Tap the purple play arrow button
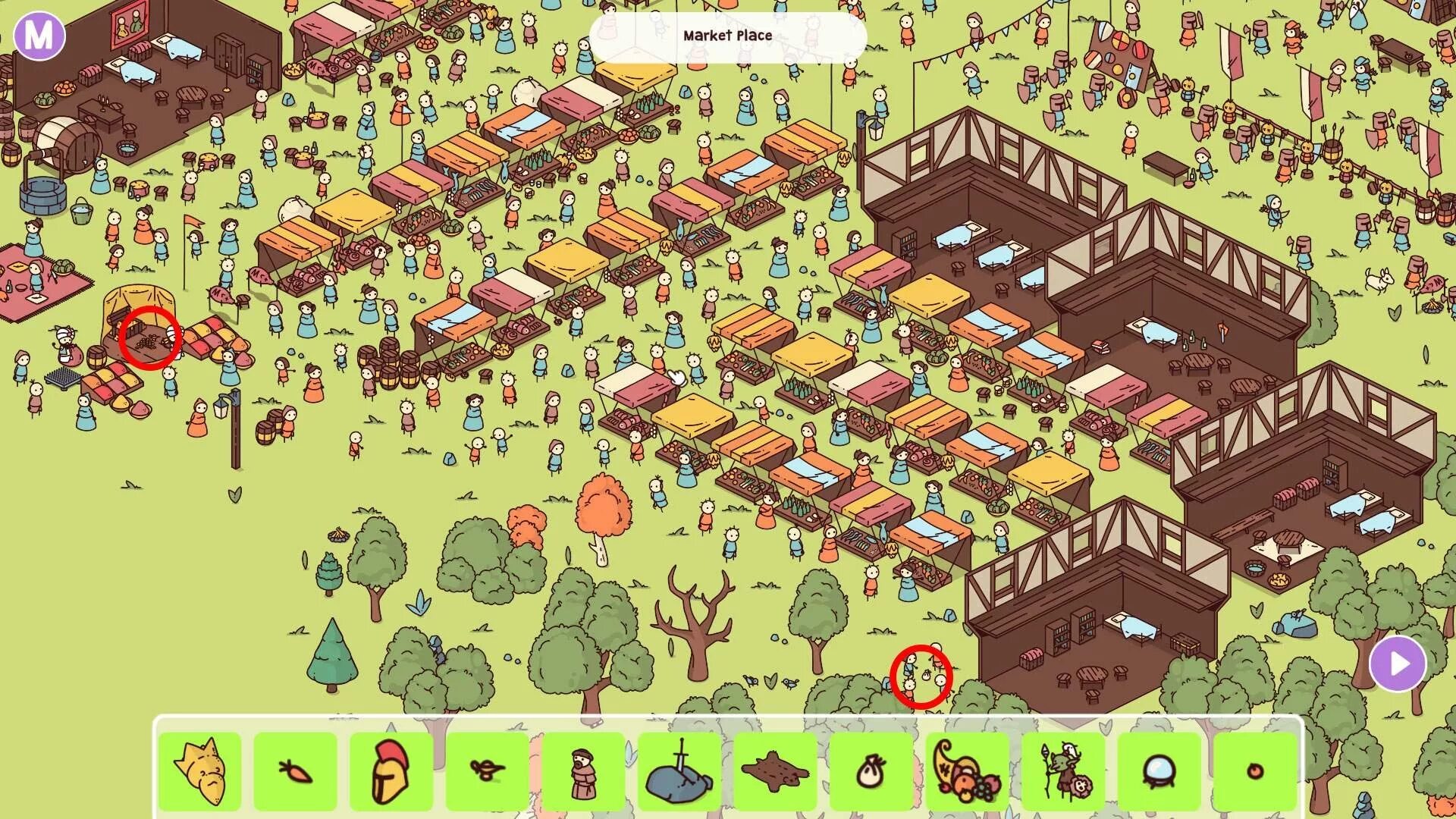The height and width of the screenshot is (819, 1456). (x=1398, y=664)
